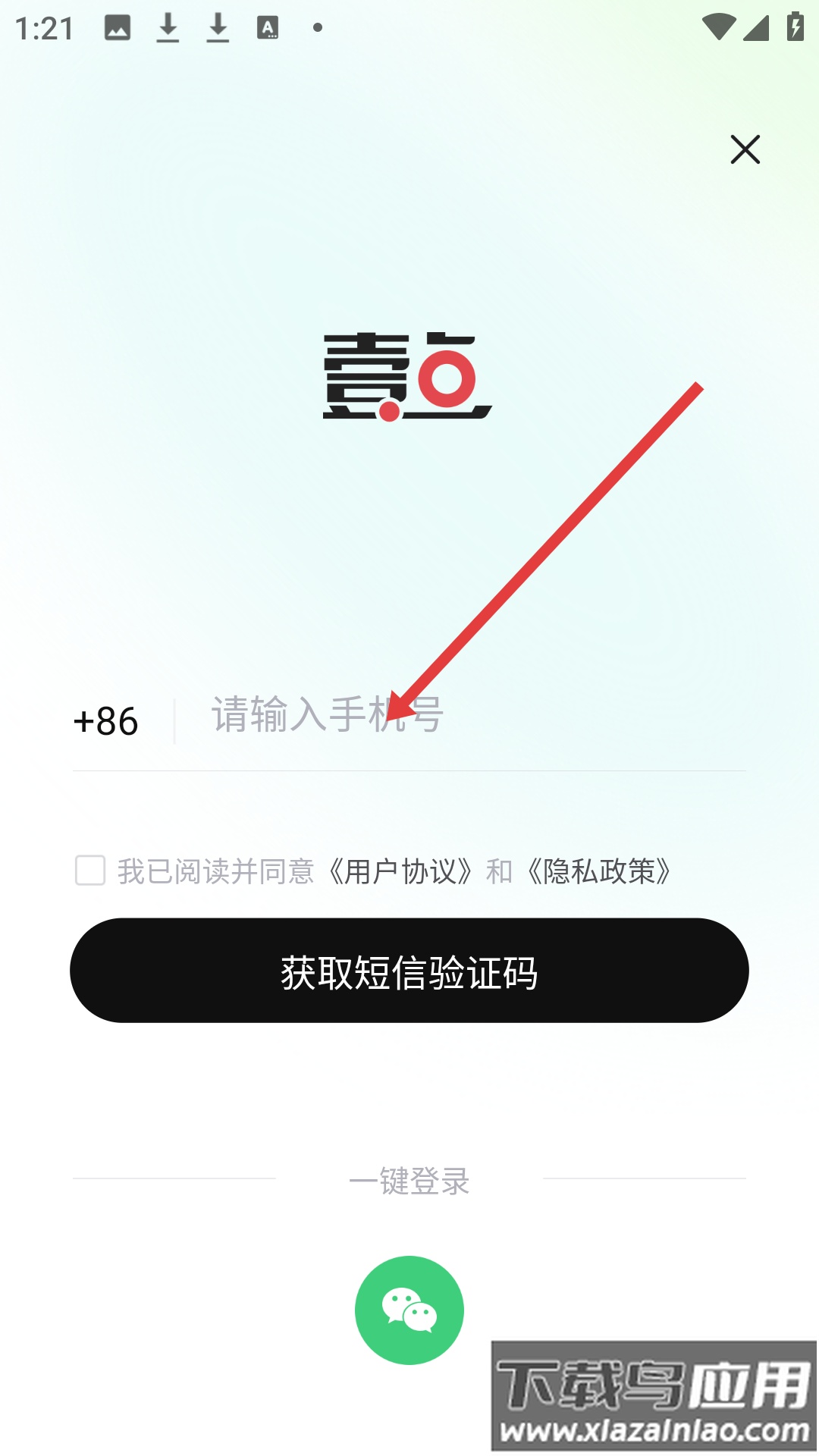Close the login screen
The height and width of the screenshot is (1456, 819).
click(745, 149)
